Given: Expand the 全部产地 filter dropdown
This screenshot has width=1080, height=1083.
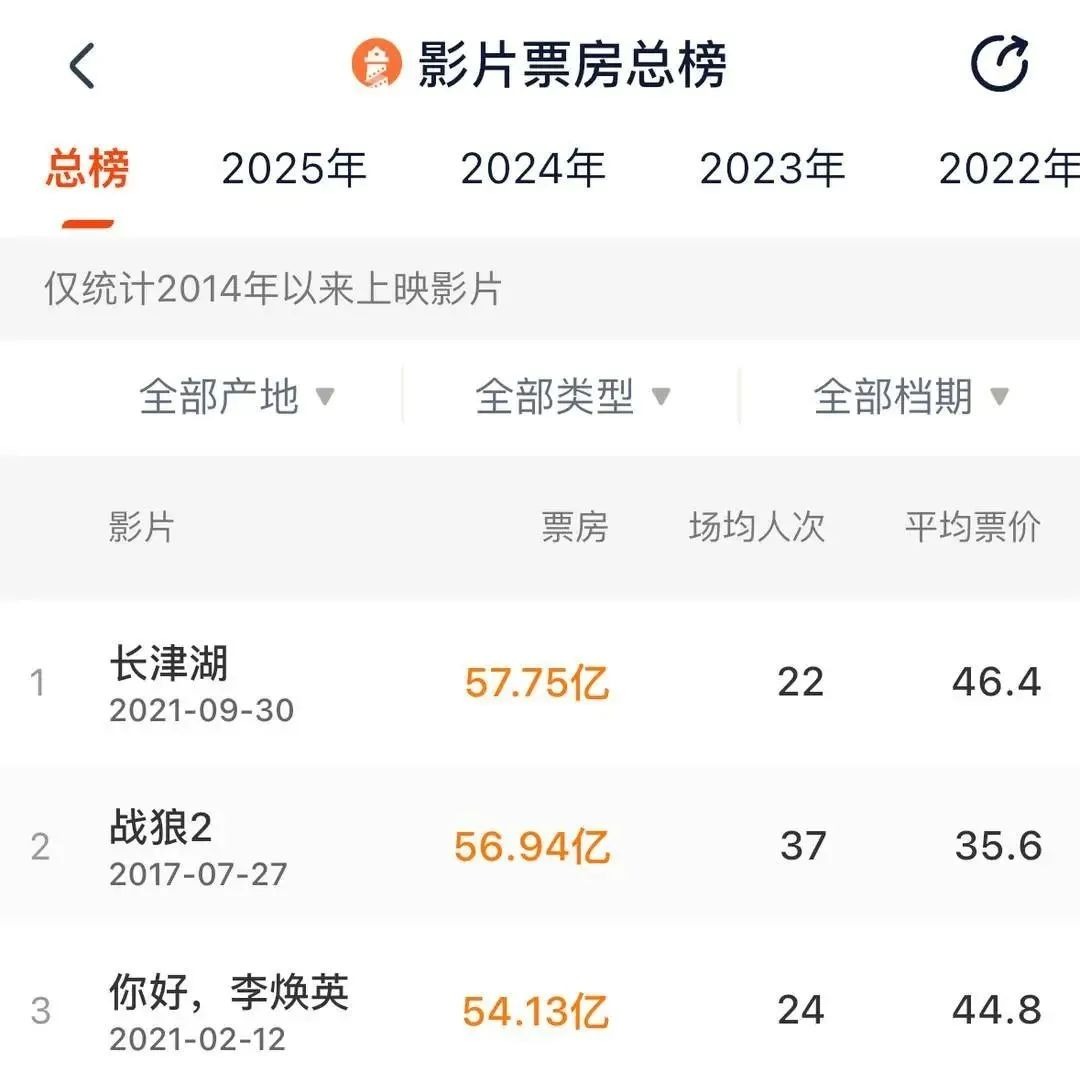Looking at the screenshot, I should click(236, 397).
